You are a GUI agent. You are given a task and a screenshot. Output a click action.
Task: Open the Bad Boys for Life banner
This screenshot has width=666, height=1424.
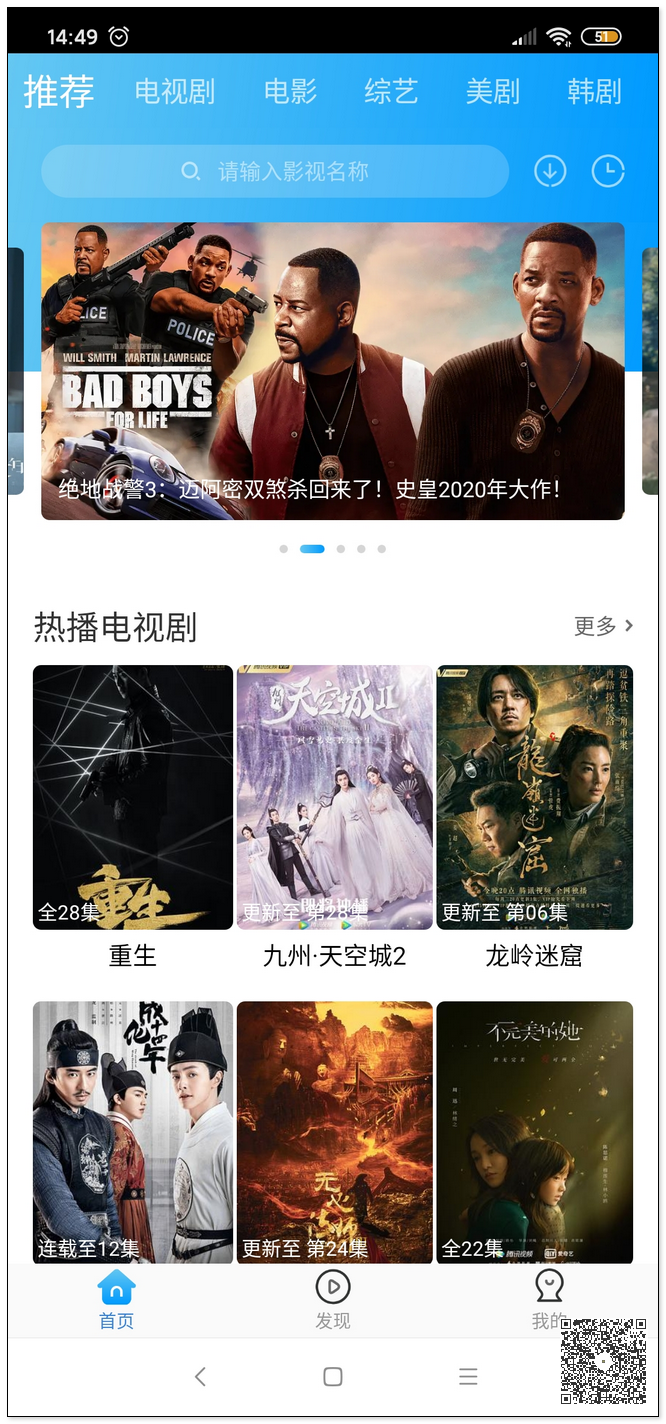click(332, 370)
